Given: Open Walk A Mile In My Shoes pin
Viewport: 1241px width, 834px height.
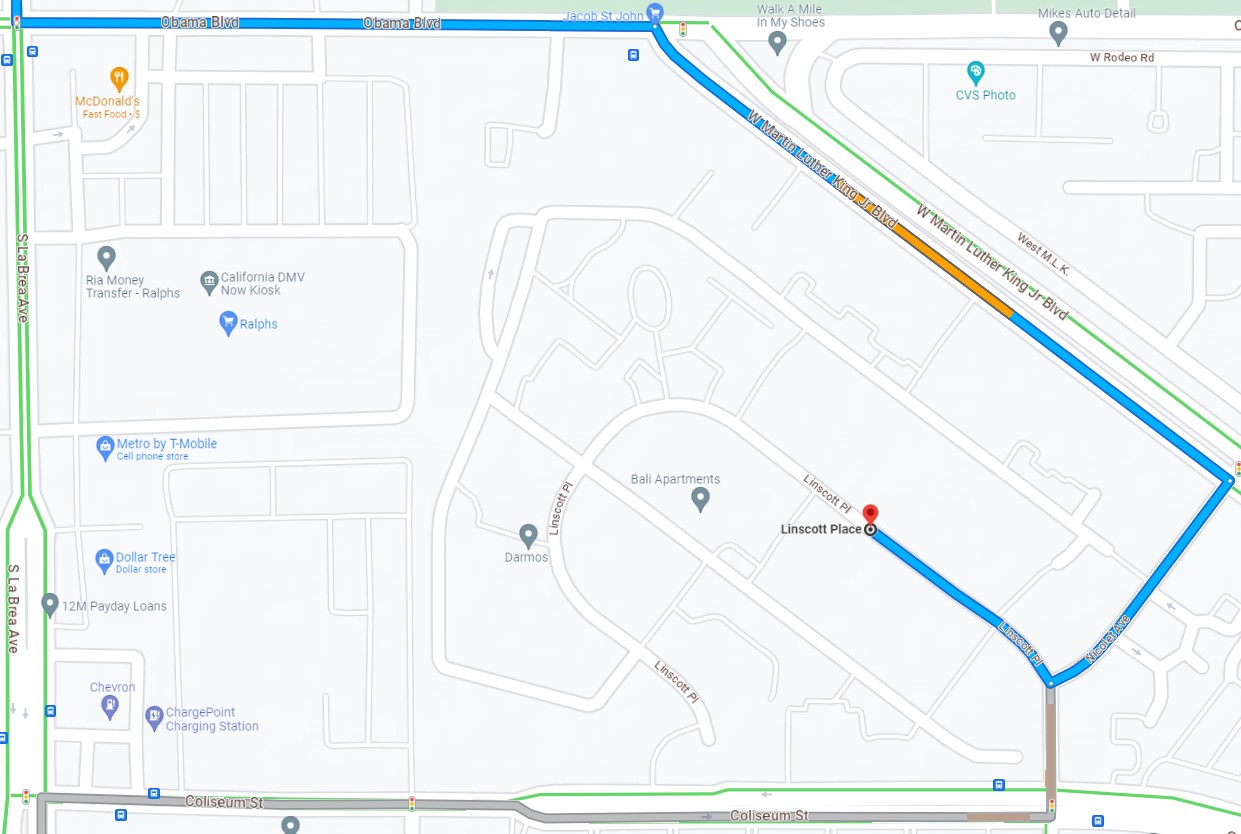Looking at the screenshot, I should click(777, 42).
